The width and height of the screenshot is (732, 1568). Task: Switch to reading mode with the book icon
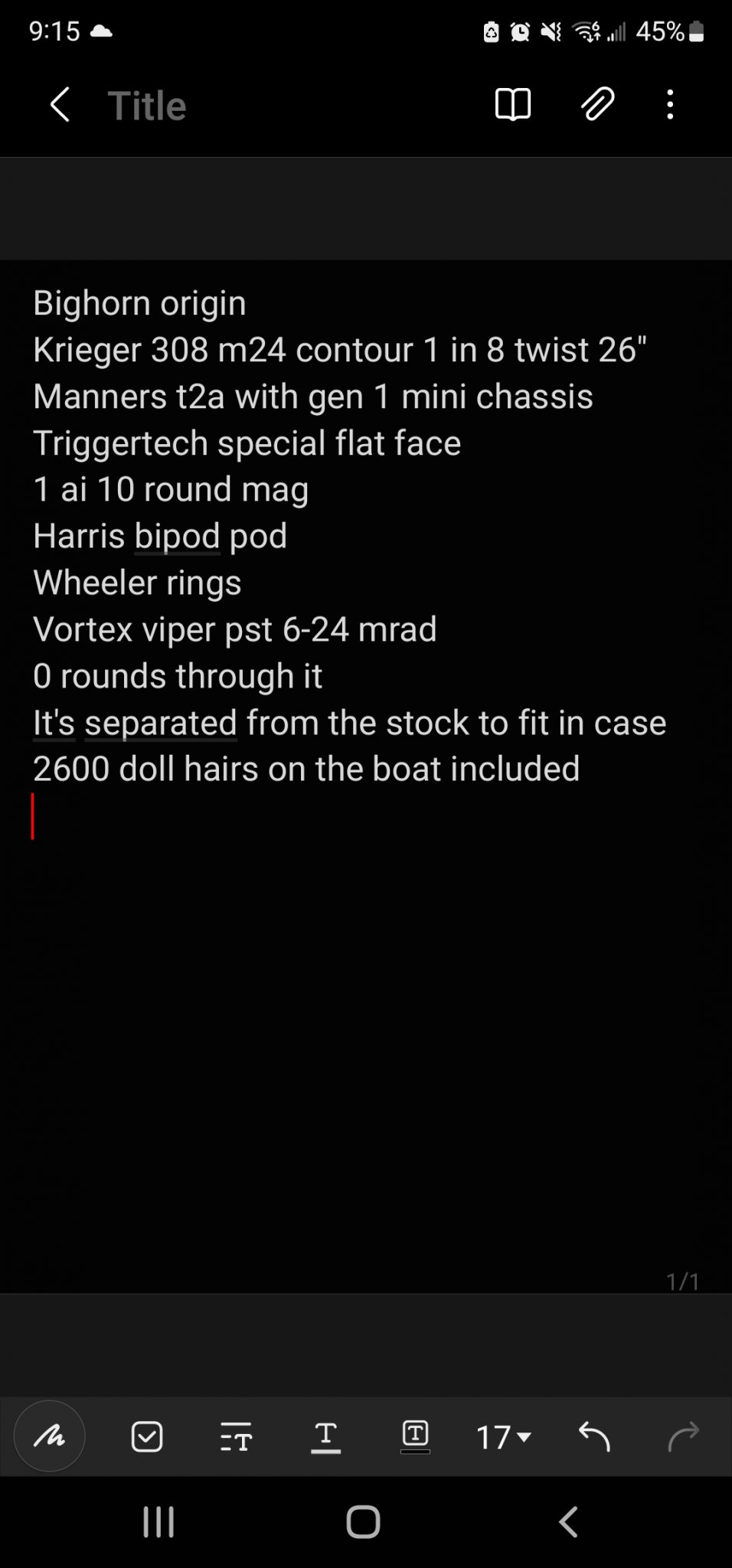coord(512,104)
